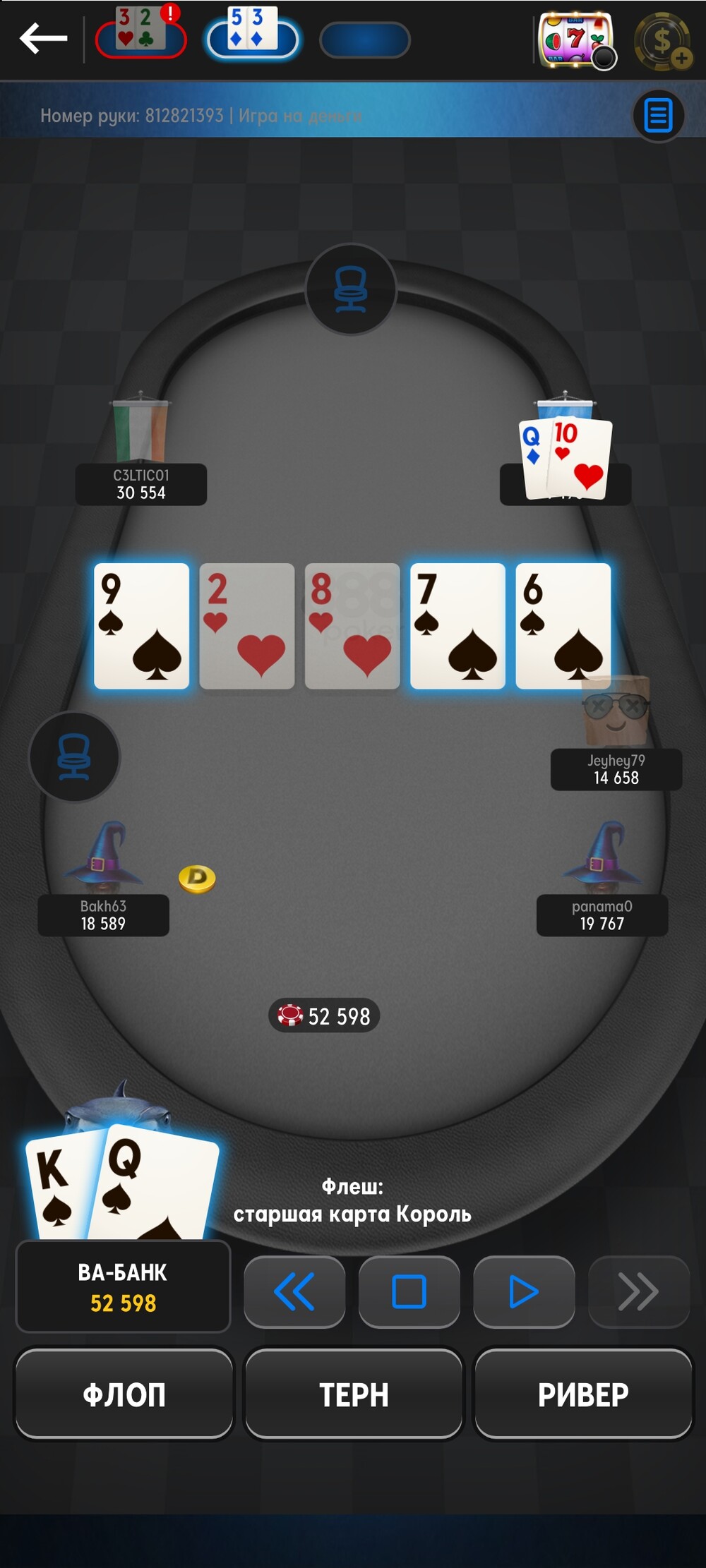View player C3LTIC01
The image size is (706, 1568).
point(140,483)
